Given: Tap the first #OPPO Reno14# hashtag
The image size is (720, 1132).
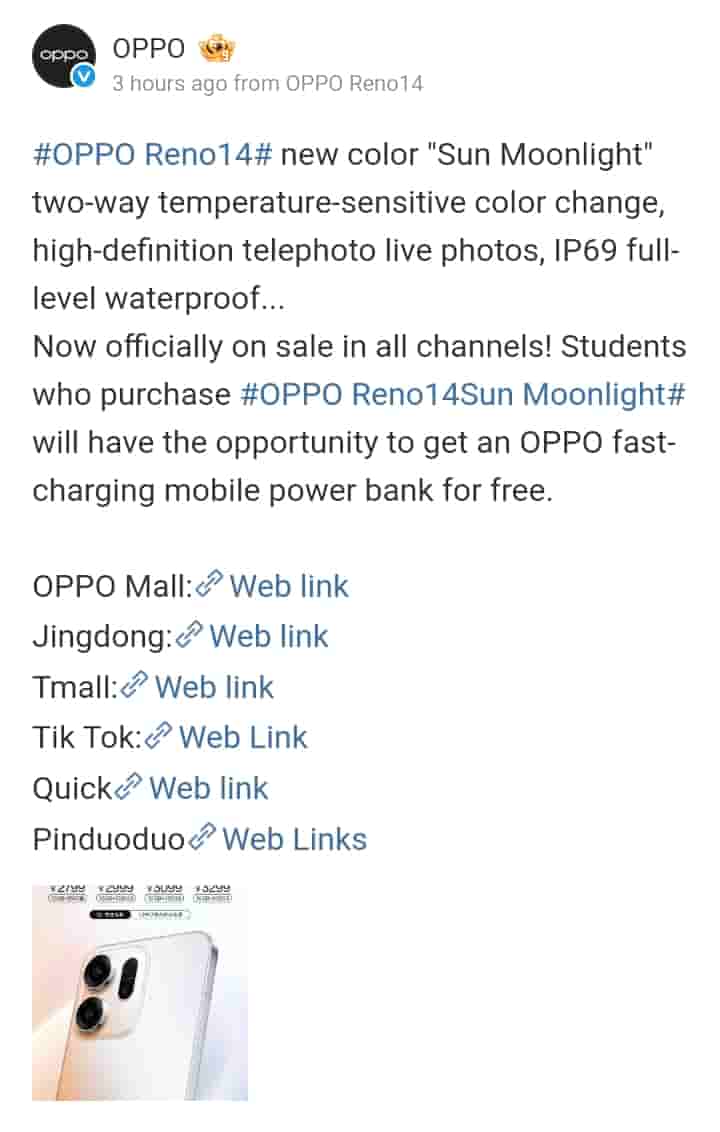Looking at the screenshot, I should [x=154, y=156].
